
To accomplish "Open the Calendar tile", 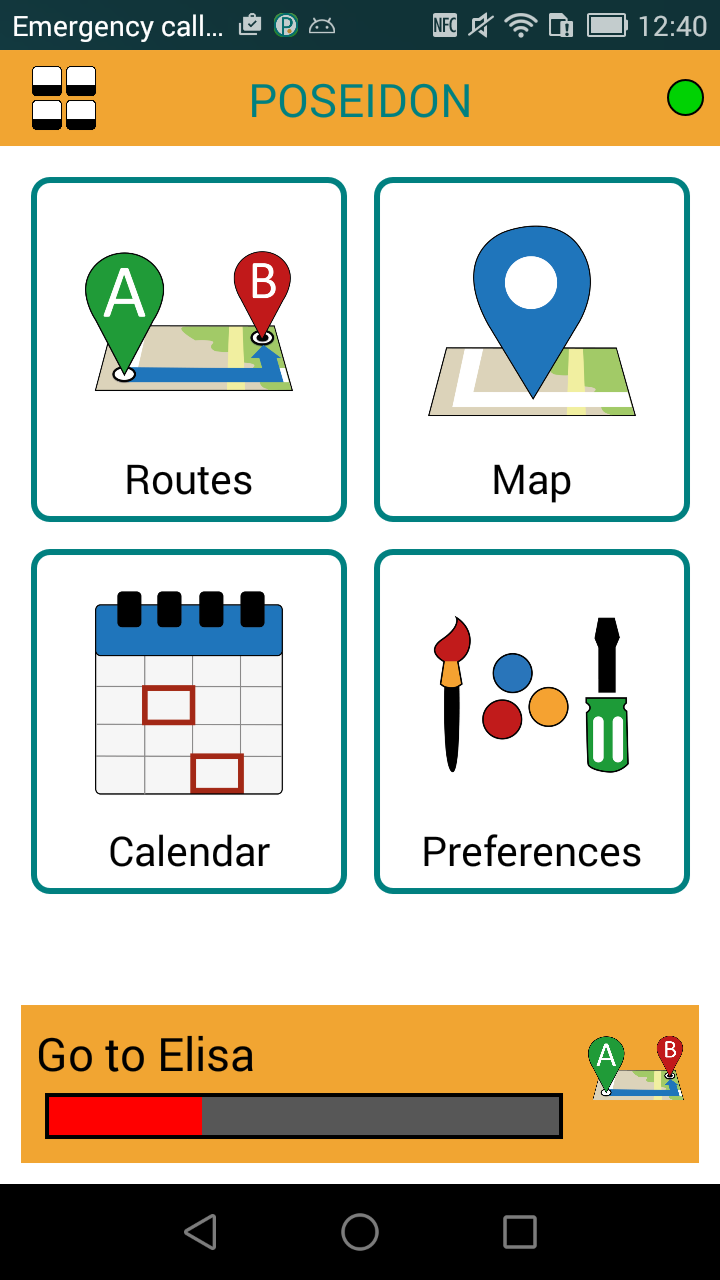I will pyautogui.click(x=189, y=721).
